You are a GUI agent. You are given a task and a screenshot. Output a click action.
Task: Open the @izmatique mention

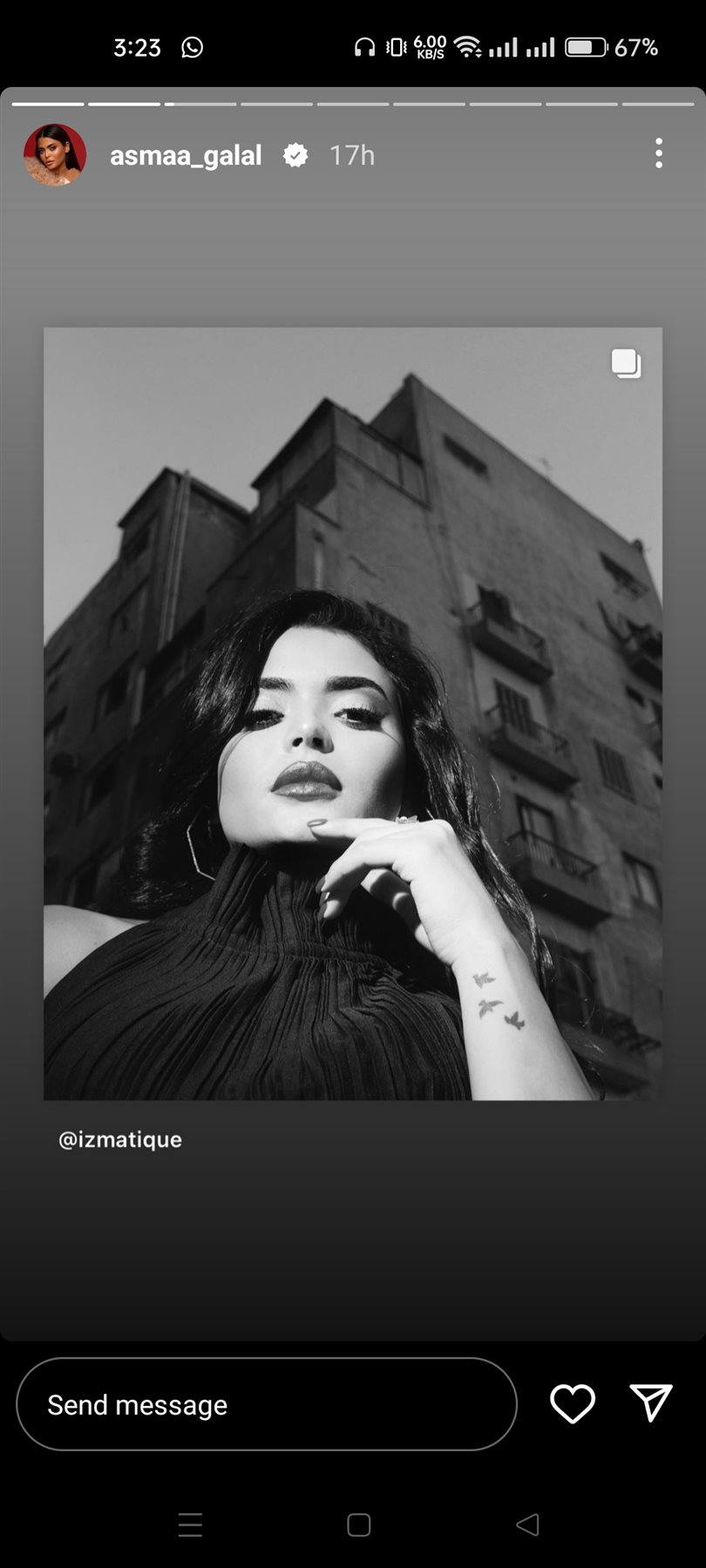[120, 1139]
